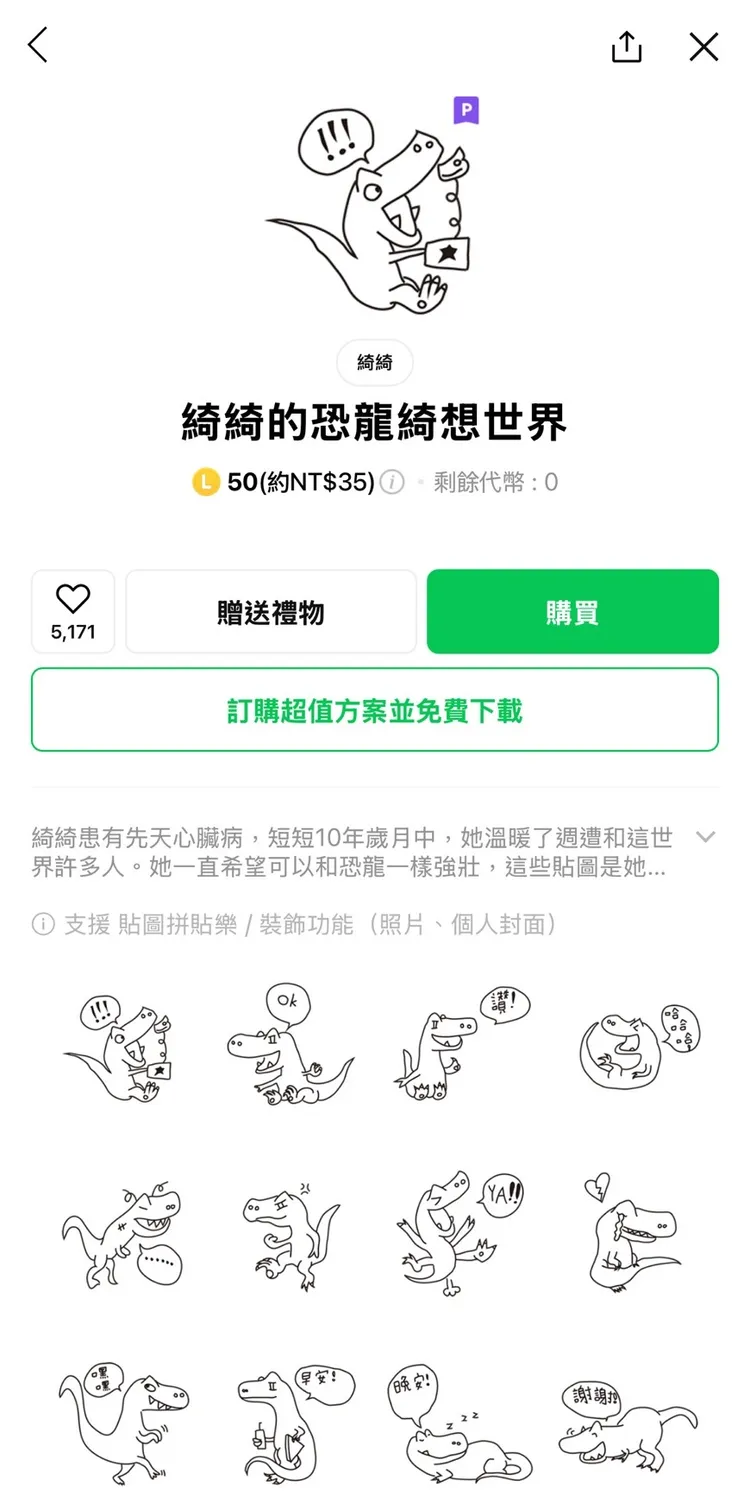This screenshot has height=1499, width=750.
Task: Click 贈送禮物 to gift the stickers
Action: (x=271, y=611)
